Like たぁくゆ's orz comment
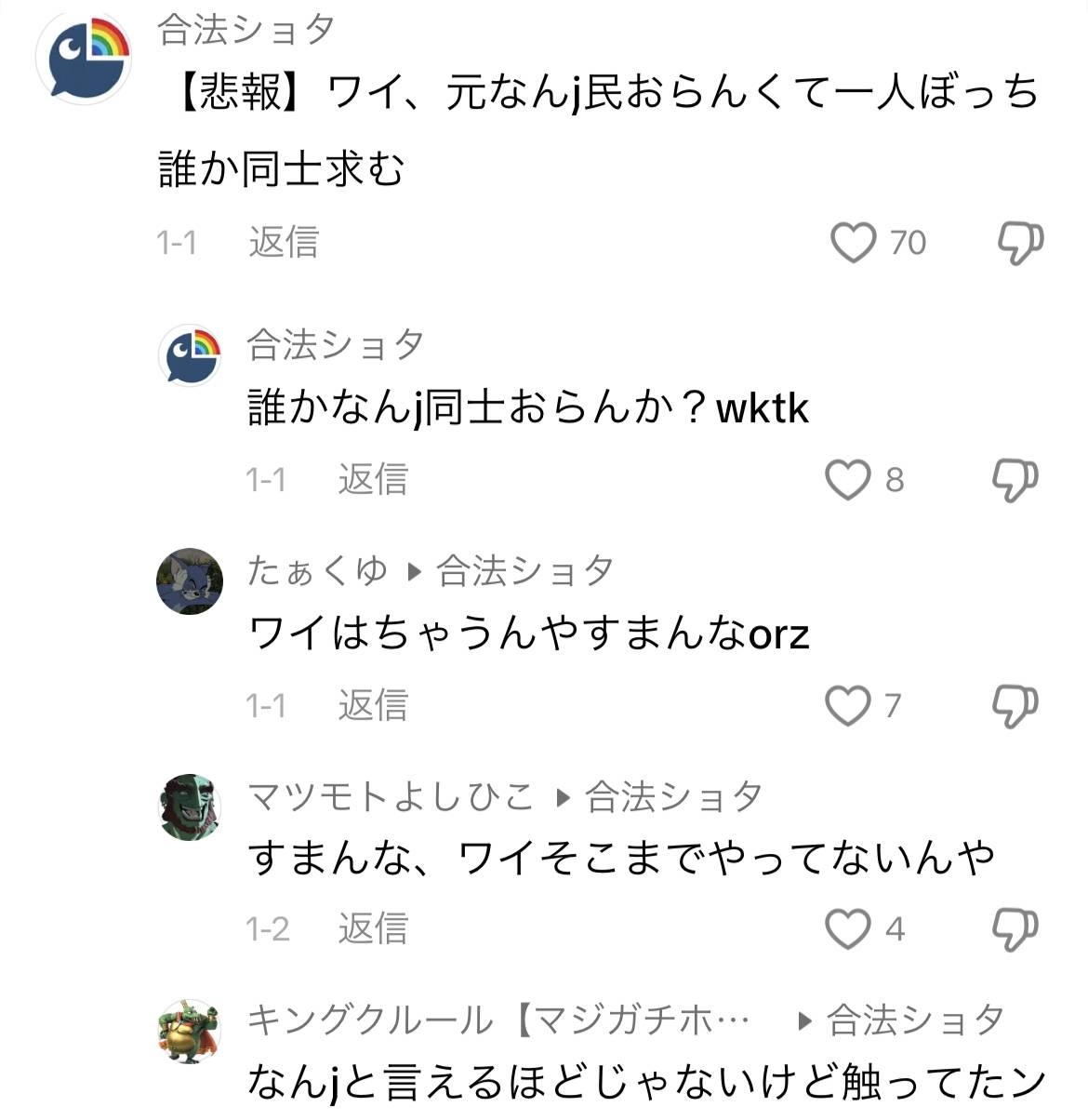The image size is (1088, 1120). (x=847, y=705)
